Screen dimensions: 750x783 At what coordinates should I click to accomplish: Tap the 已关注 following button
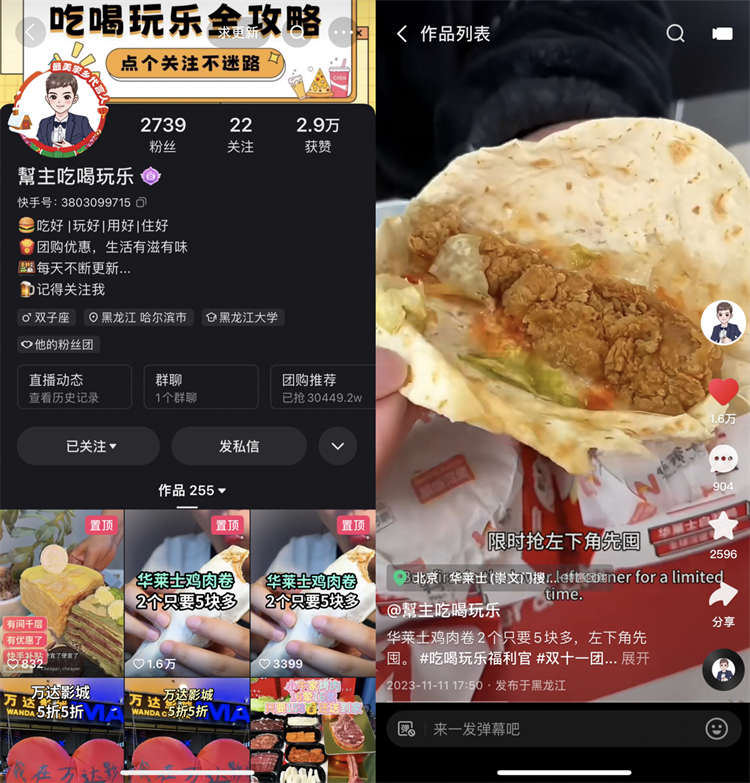88,446
